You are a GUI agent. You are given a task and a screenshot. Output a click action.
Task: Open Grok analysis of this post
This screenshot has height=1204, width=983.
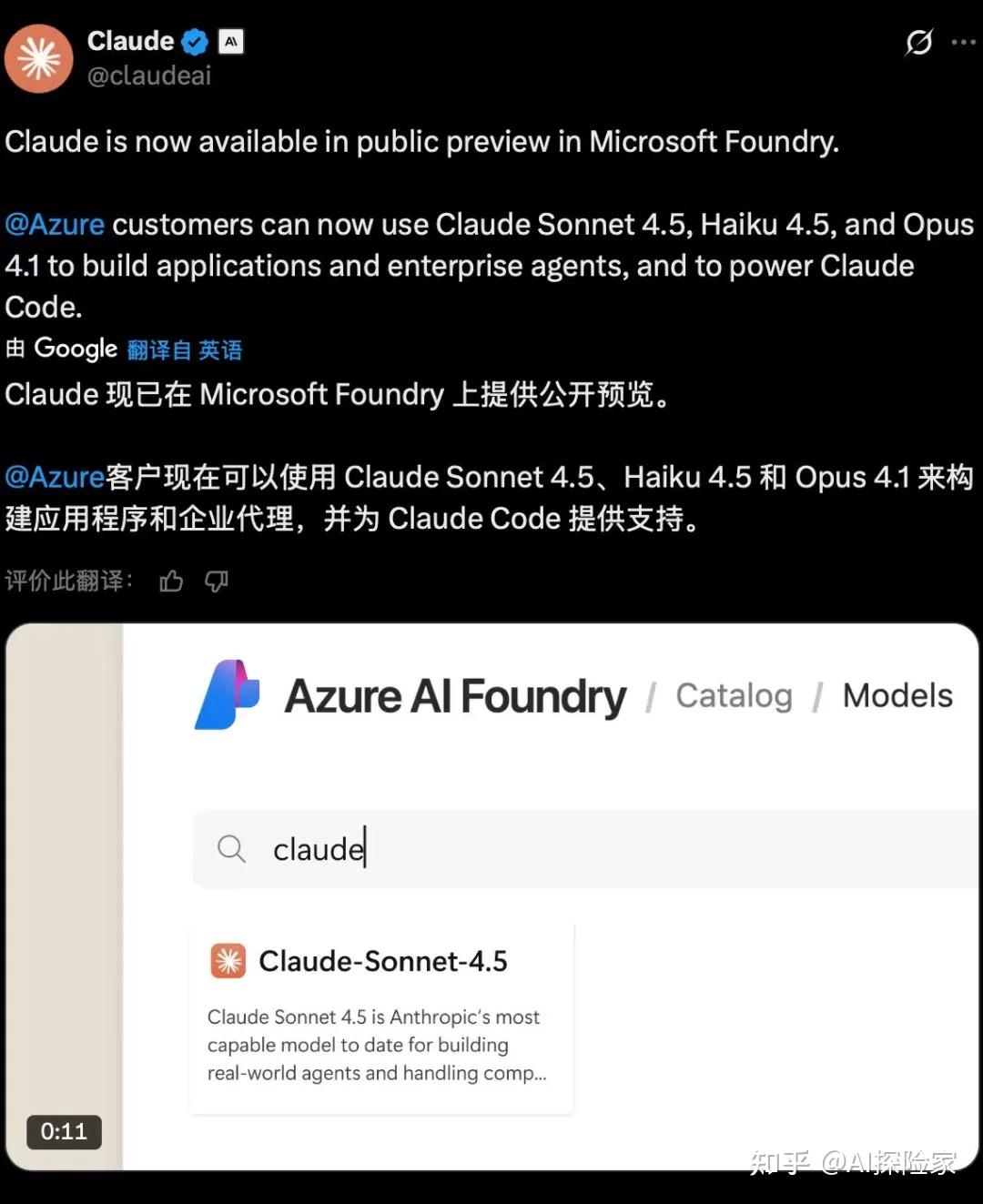point(918,42)
